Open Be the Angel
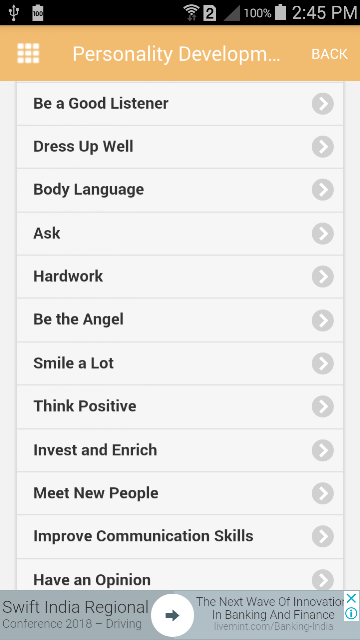 point(180,320)
